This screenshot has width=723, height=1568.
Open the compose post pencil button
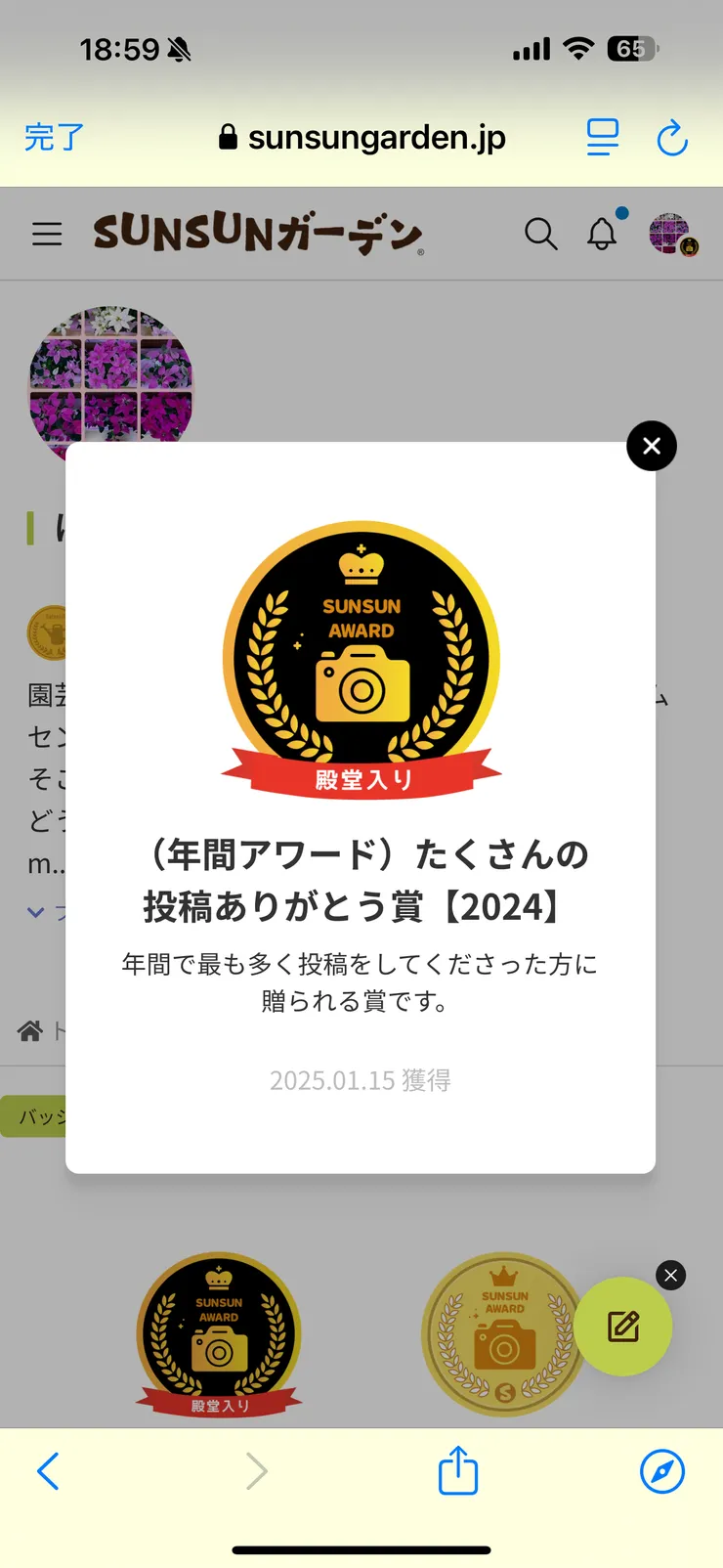click(623, 1327)
